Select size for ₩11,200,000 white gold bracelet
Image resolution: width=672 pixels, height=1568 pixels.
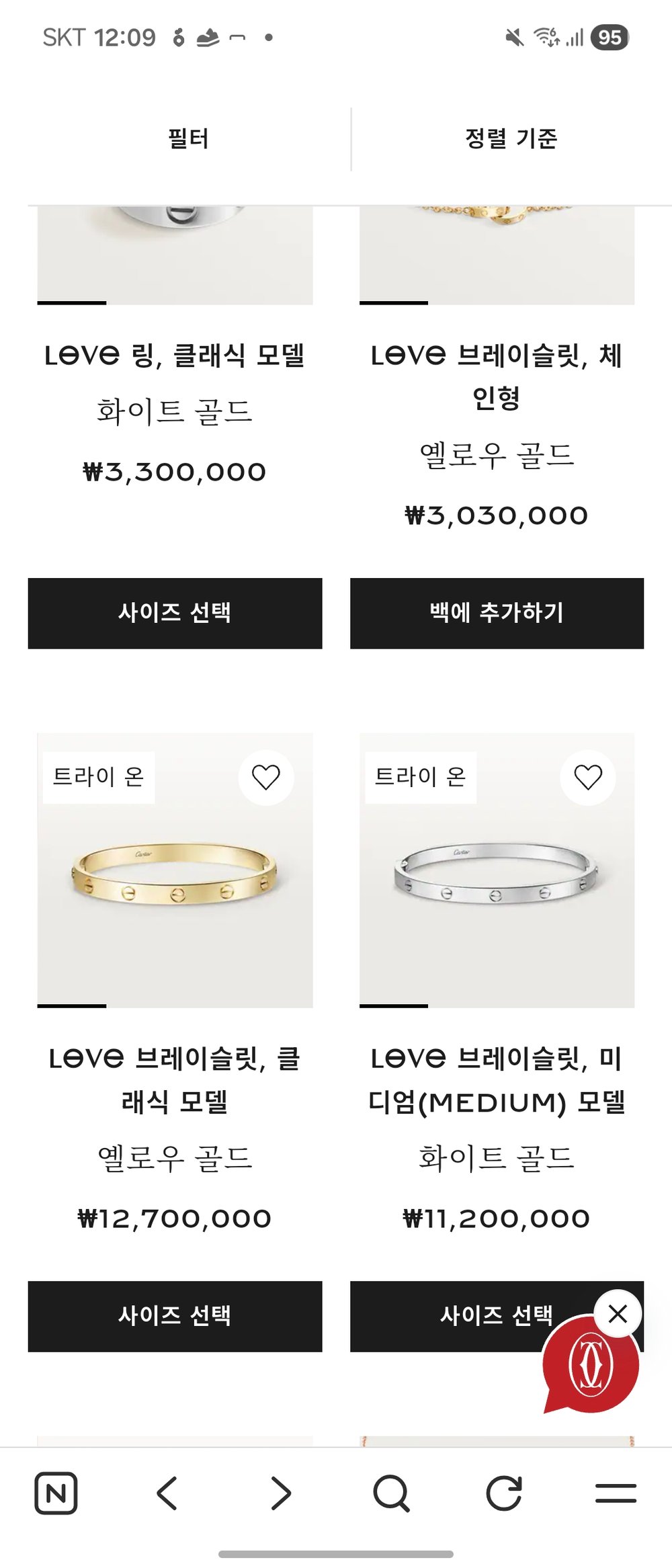point(457,1316)
